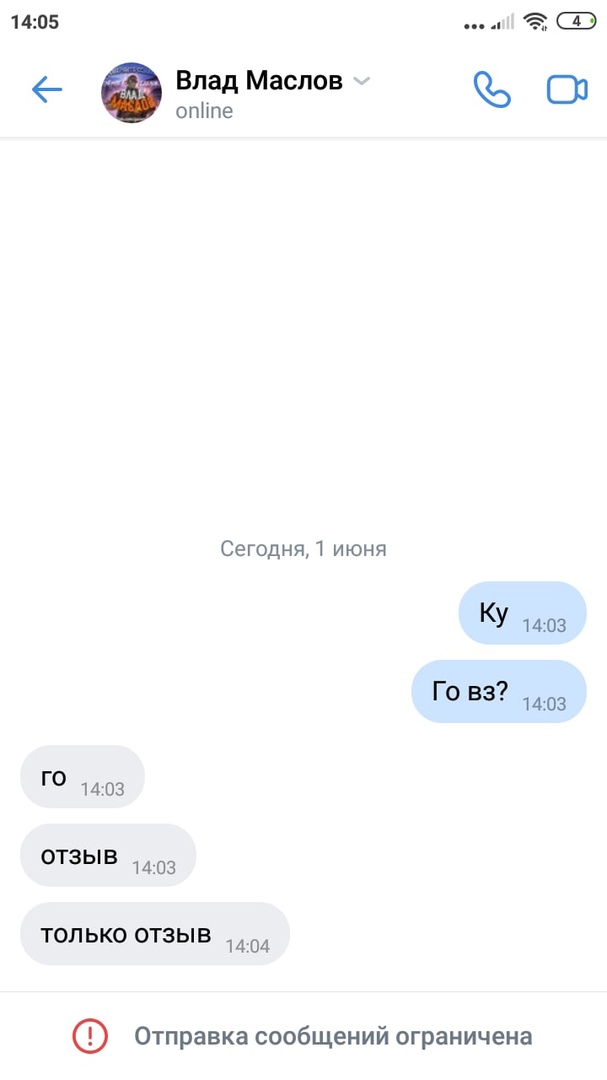Start a voice call with Влад Маслов

point(491,91)
